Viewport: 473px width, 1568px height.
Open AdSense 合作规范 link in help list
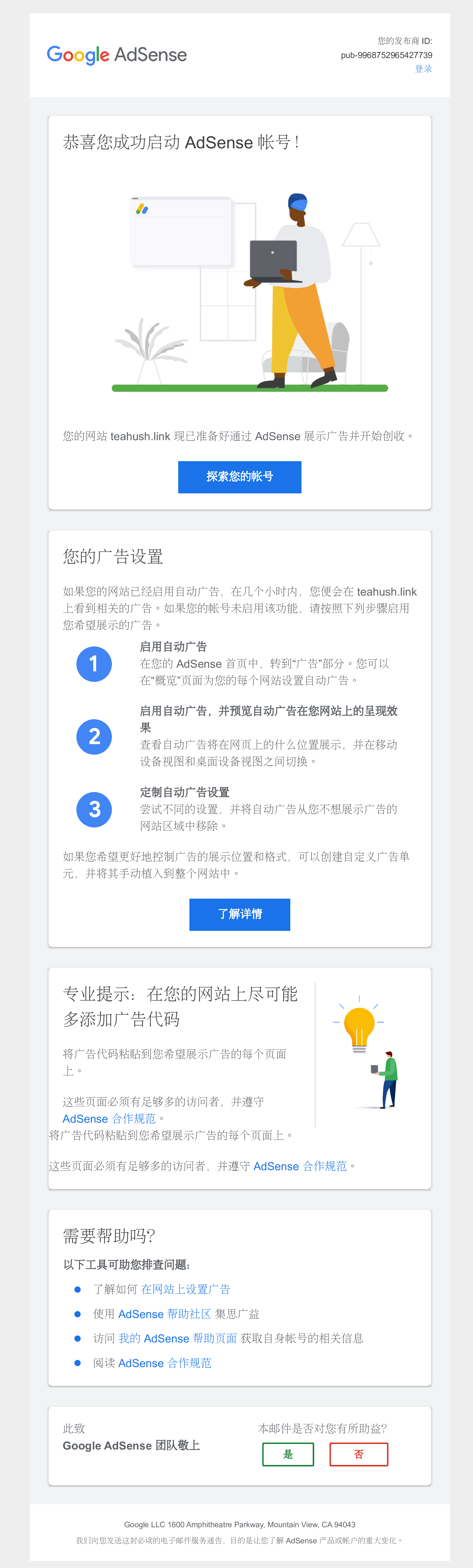click(165, 1363)
